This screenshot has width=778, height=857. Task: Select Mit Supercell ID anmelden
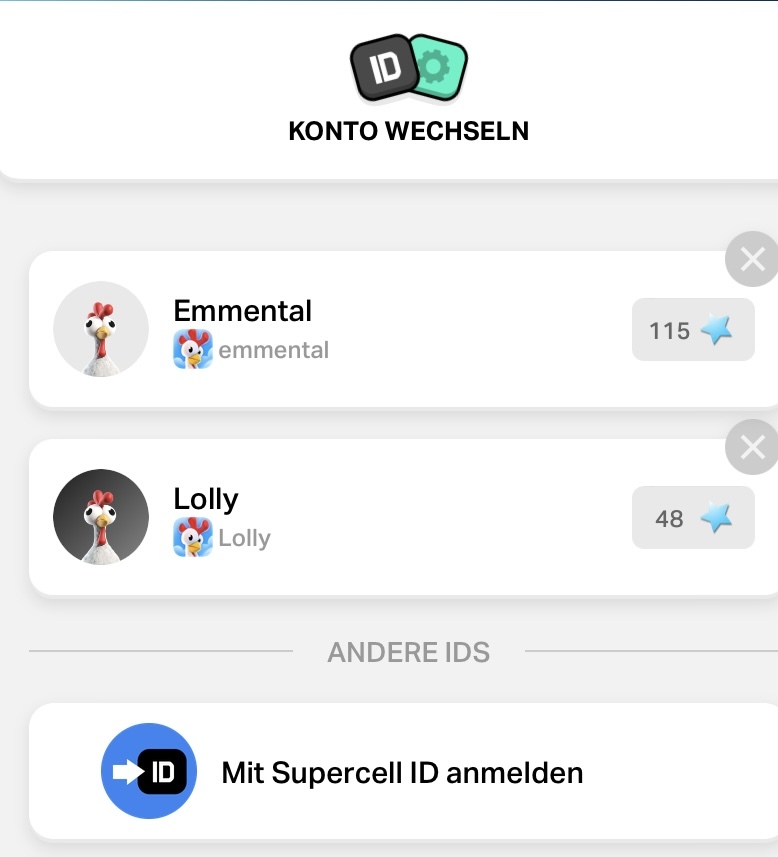[400, 772]
